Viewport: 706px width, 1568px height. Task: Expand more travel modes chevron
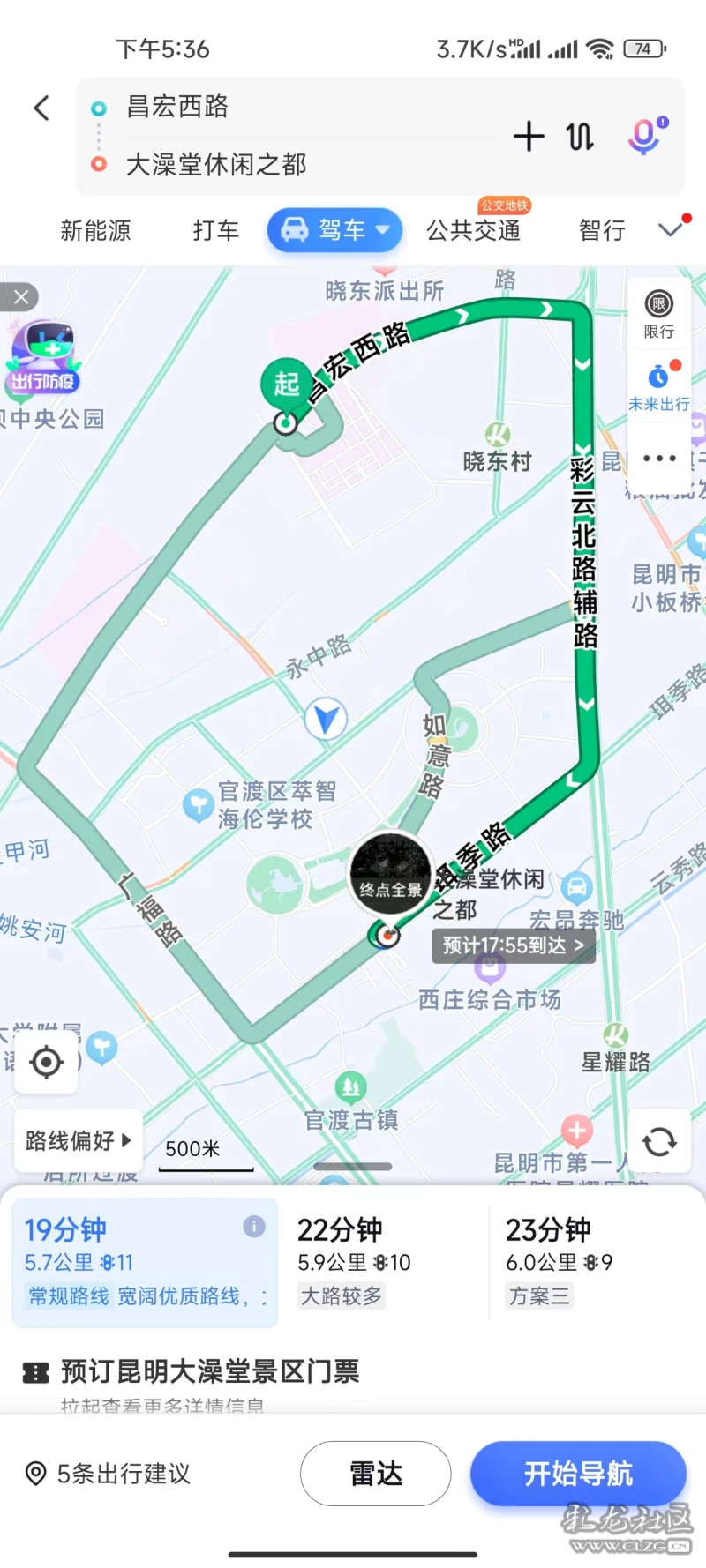tap(672, 230)
